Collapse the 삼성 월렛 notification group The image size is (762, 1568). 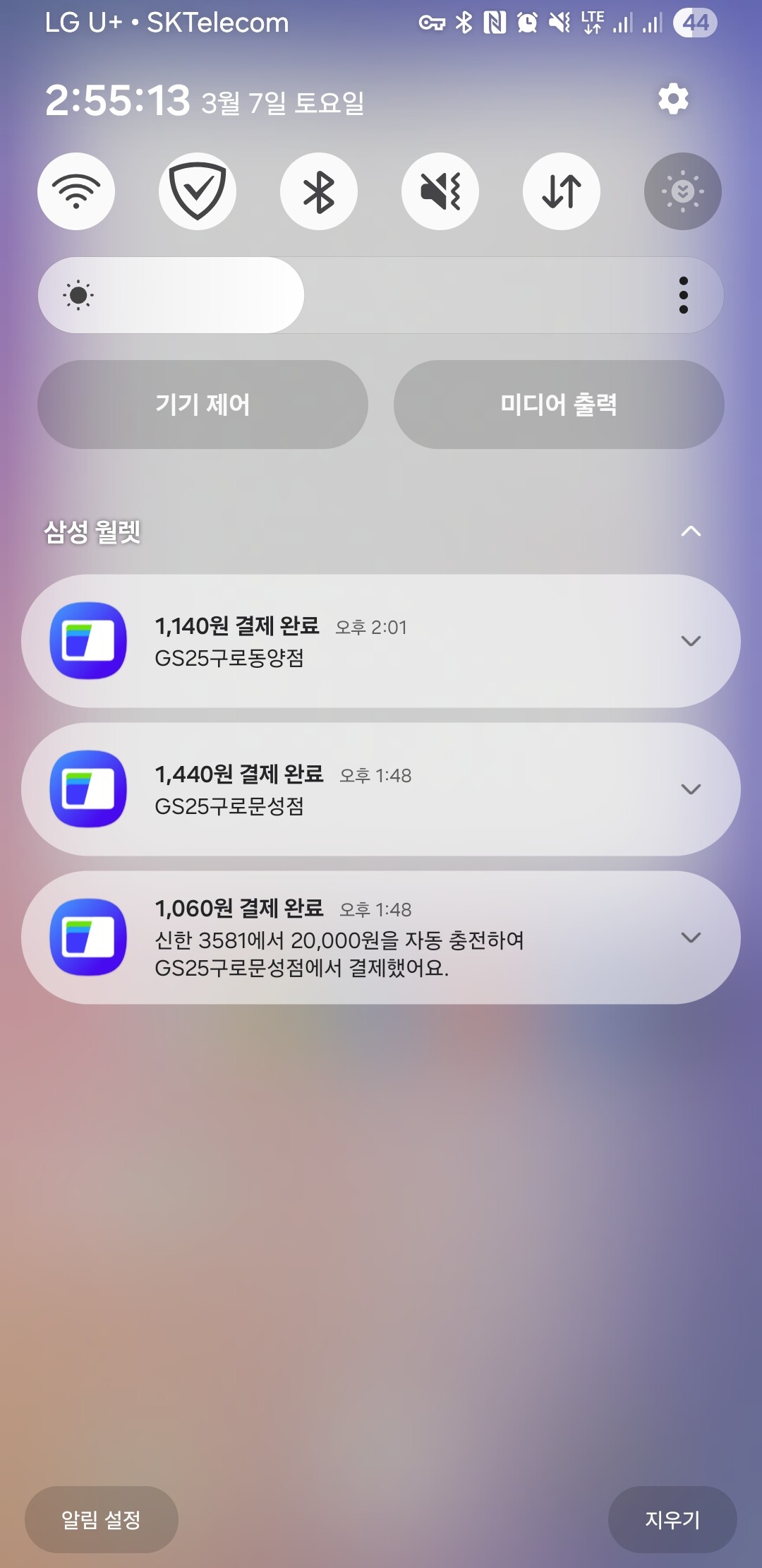pyautogui.click(x=691, y=532)
